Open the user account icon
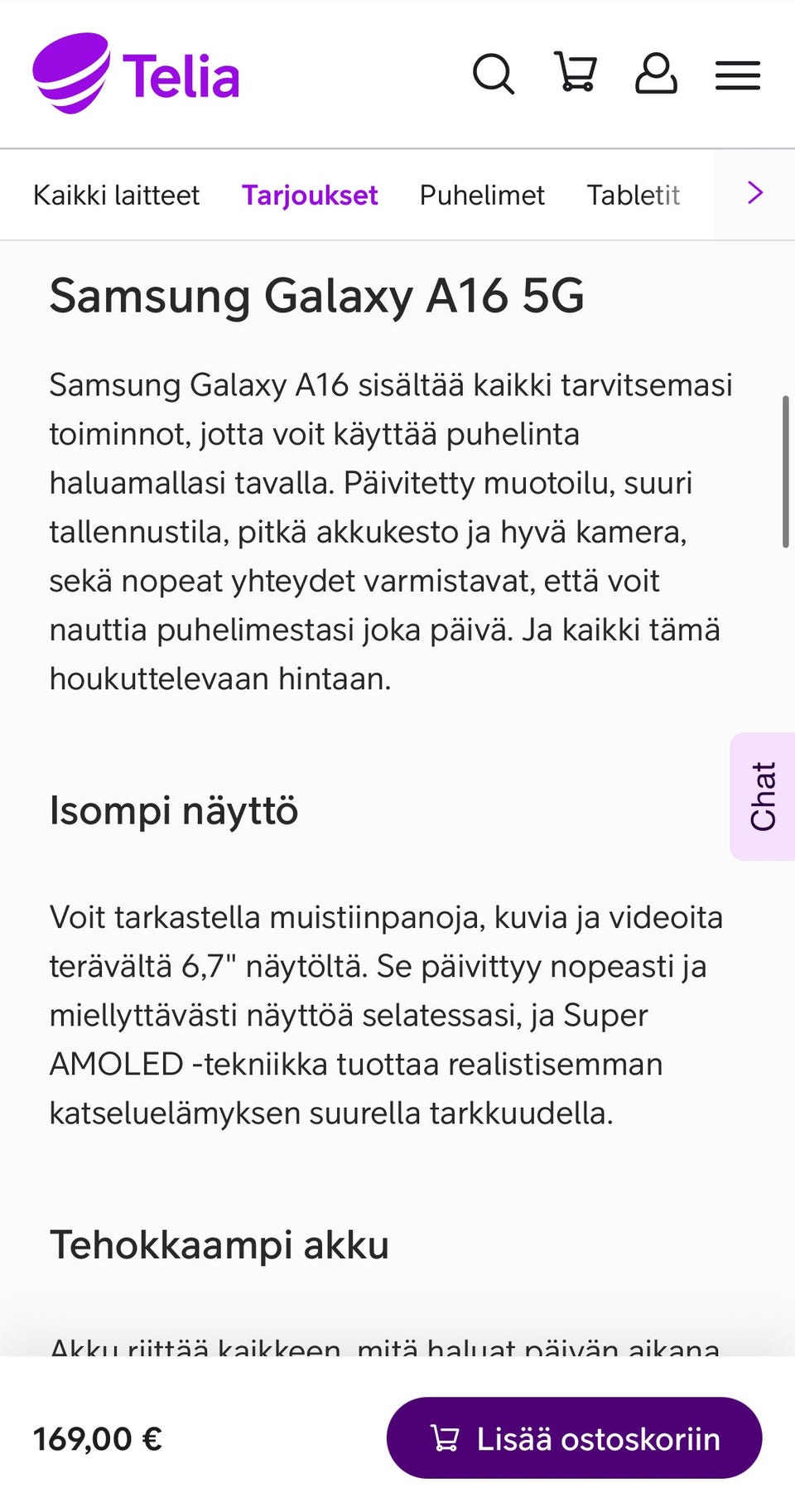The image size is (795, 1512). tap(656, 74)
